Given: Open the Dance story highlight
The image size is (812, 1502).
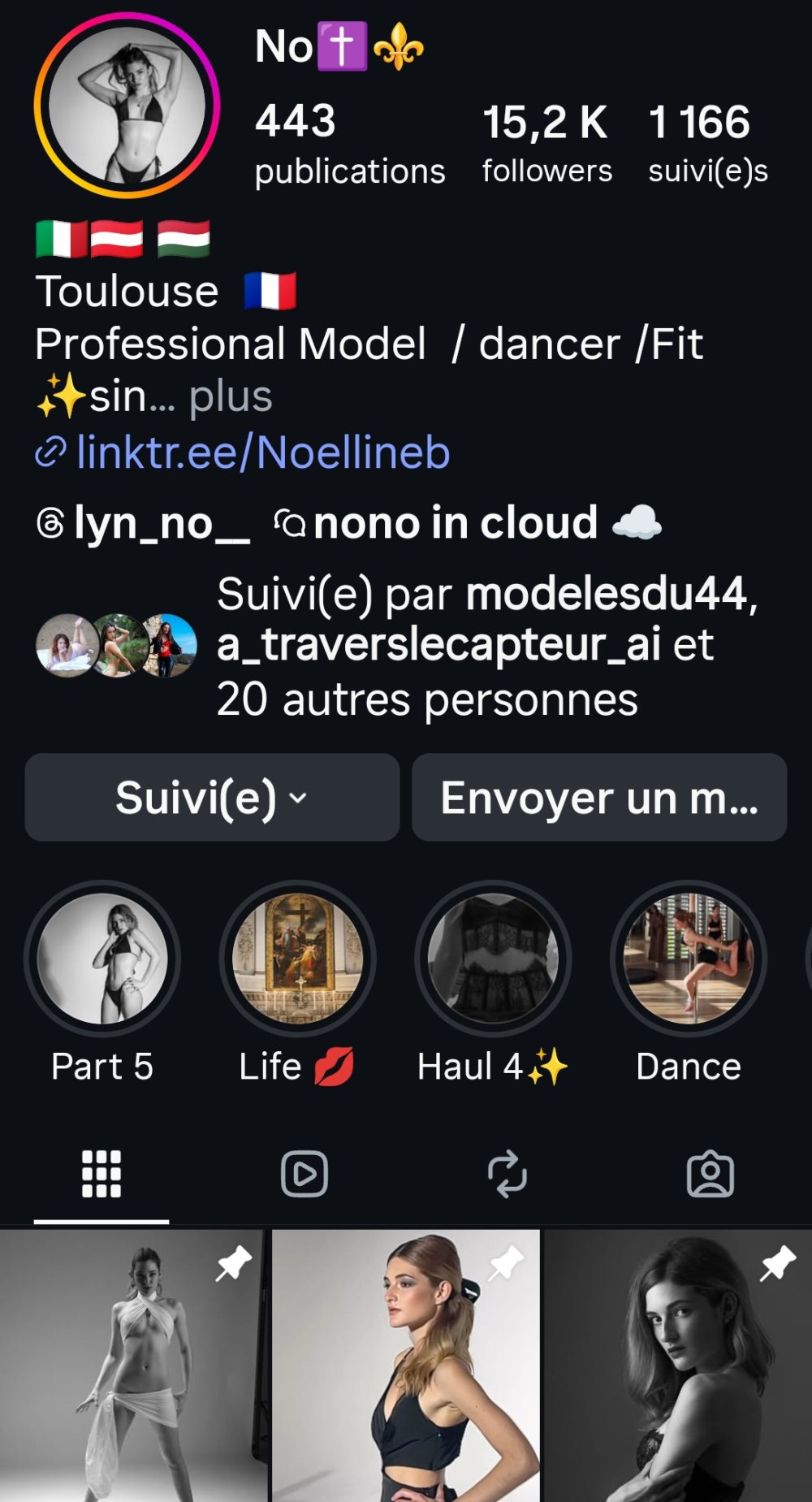Looking at the screenshot, I should click(x=689, y=959).
